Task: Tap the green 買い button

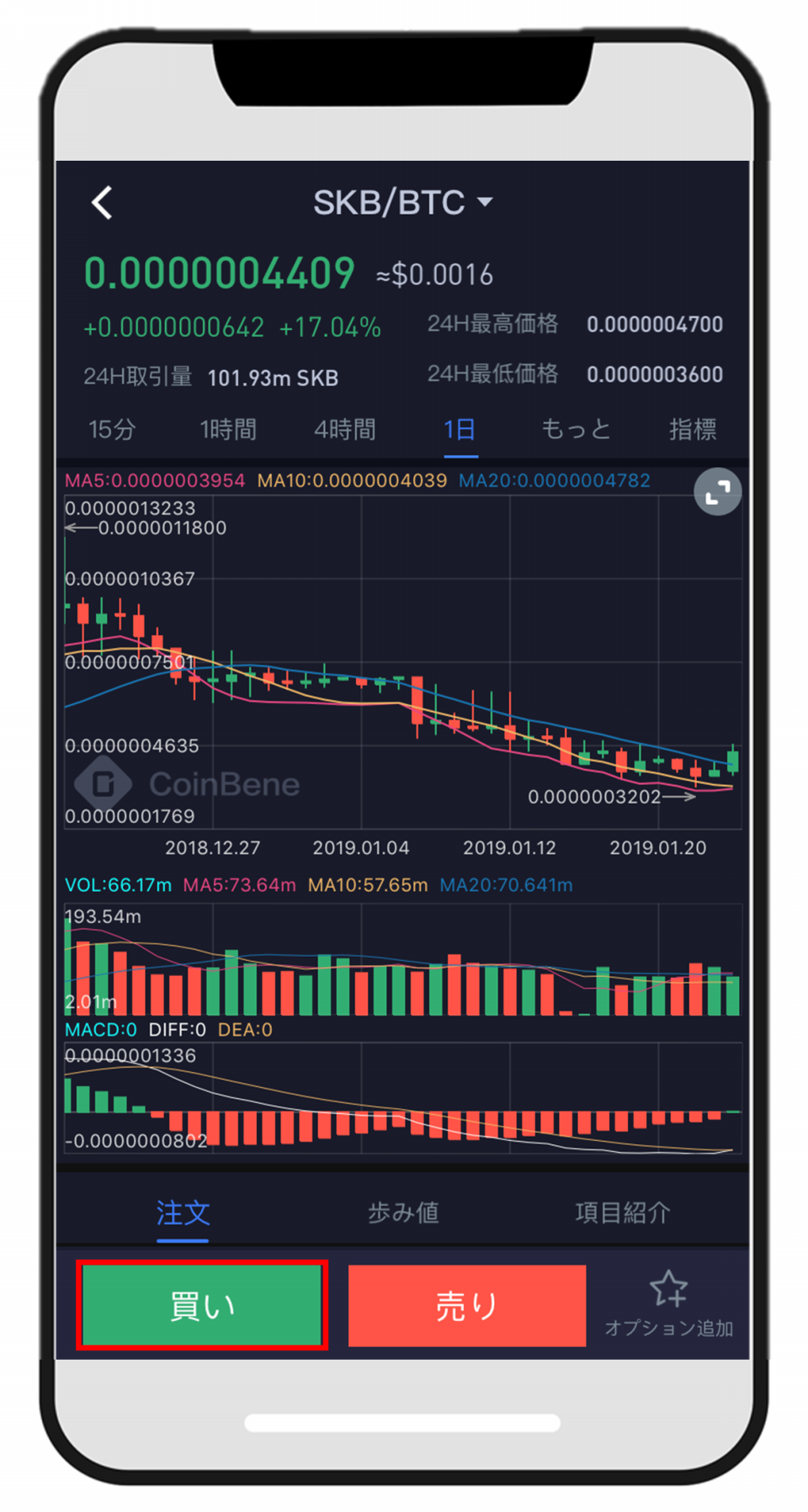Action: pyautogui.click(x=202, y=1305)
